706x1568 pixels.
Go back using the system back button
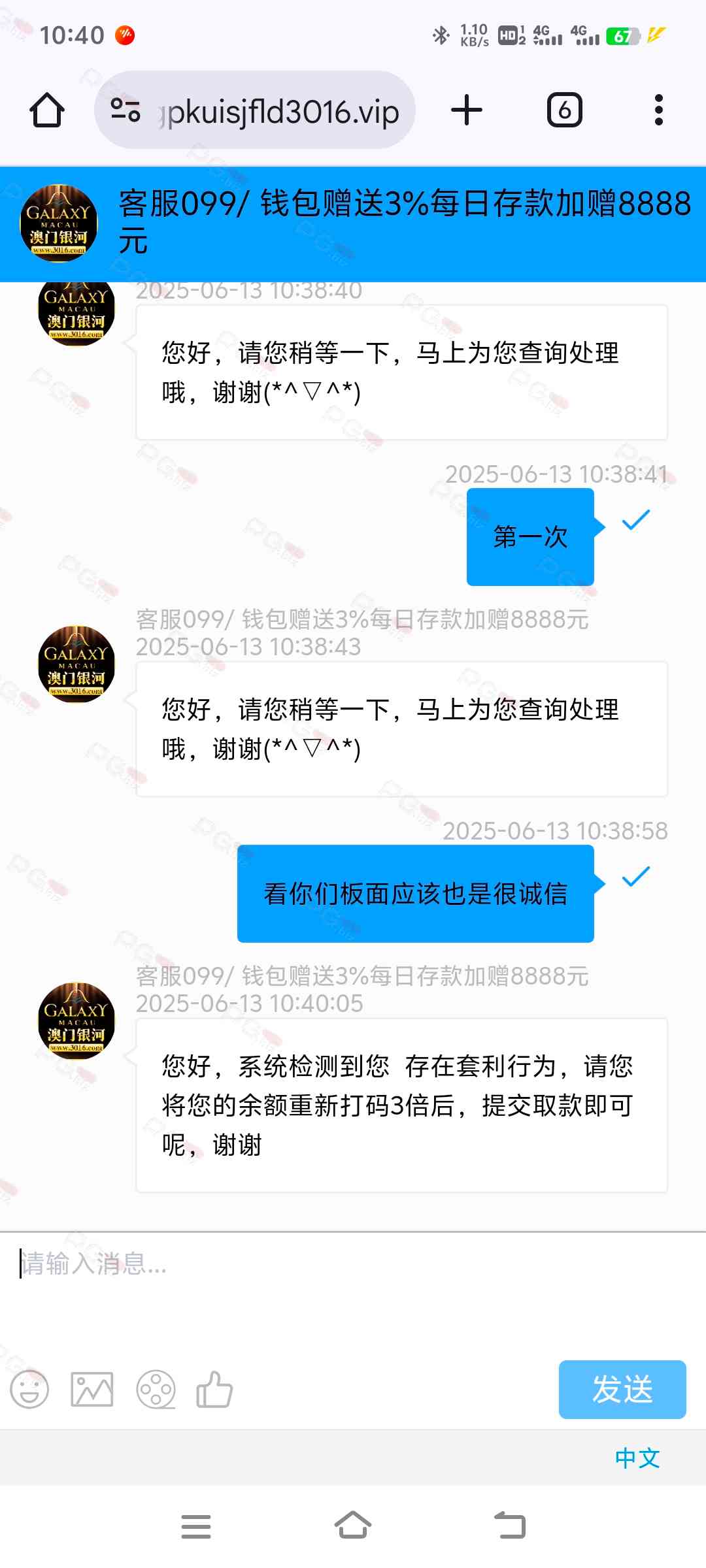pyautogui.click(x=510, y=1526)
